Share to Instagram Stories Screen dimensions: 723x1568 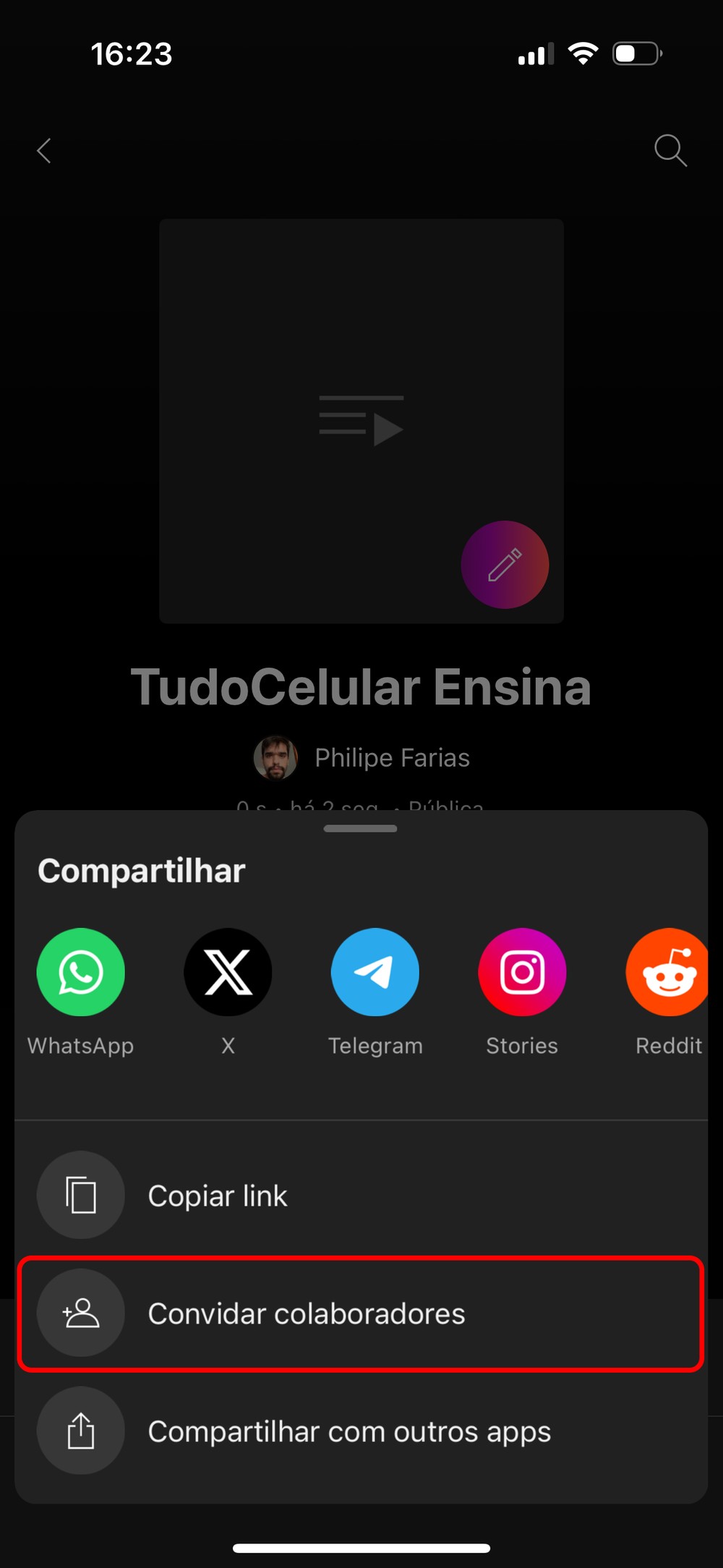(x=522, y=972)
